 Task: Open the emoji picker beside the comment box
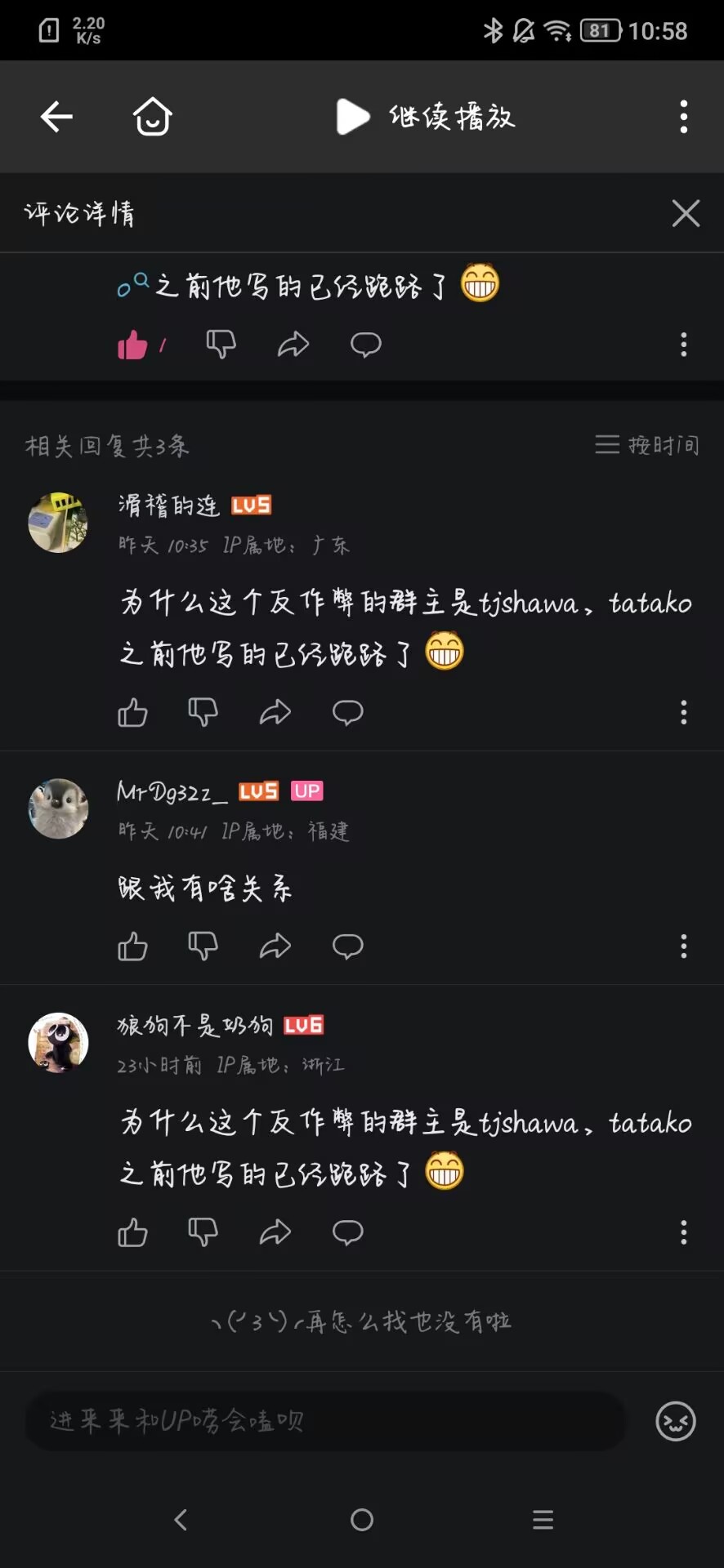(x=676, y=1421)
